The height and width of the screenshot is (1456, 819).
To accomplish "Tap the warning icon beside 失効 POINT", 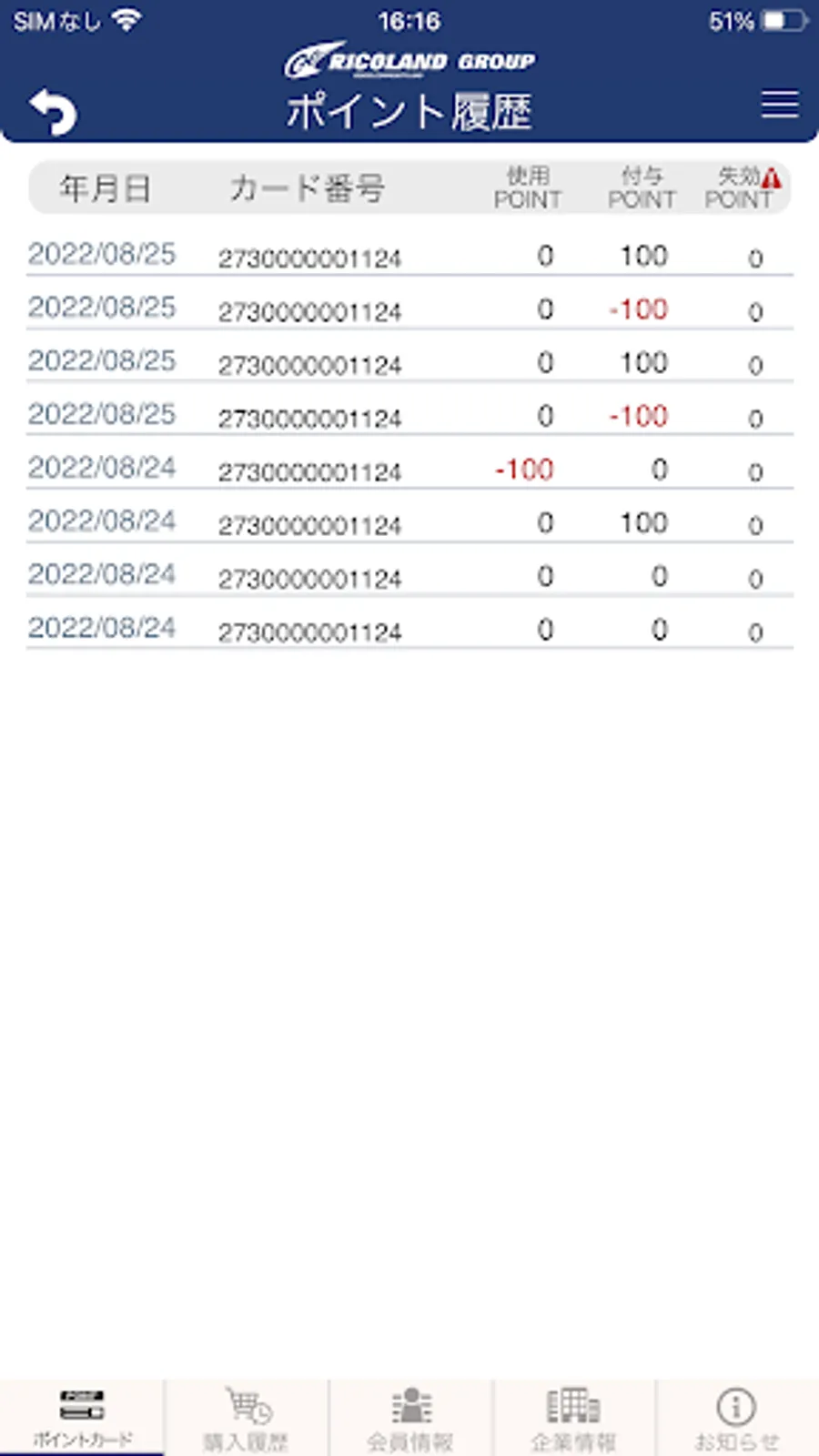I will [x=772, y=178].
